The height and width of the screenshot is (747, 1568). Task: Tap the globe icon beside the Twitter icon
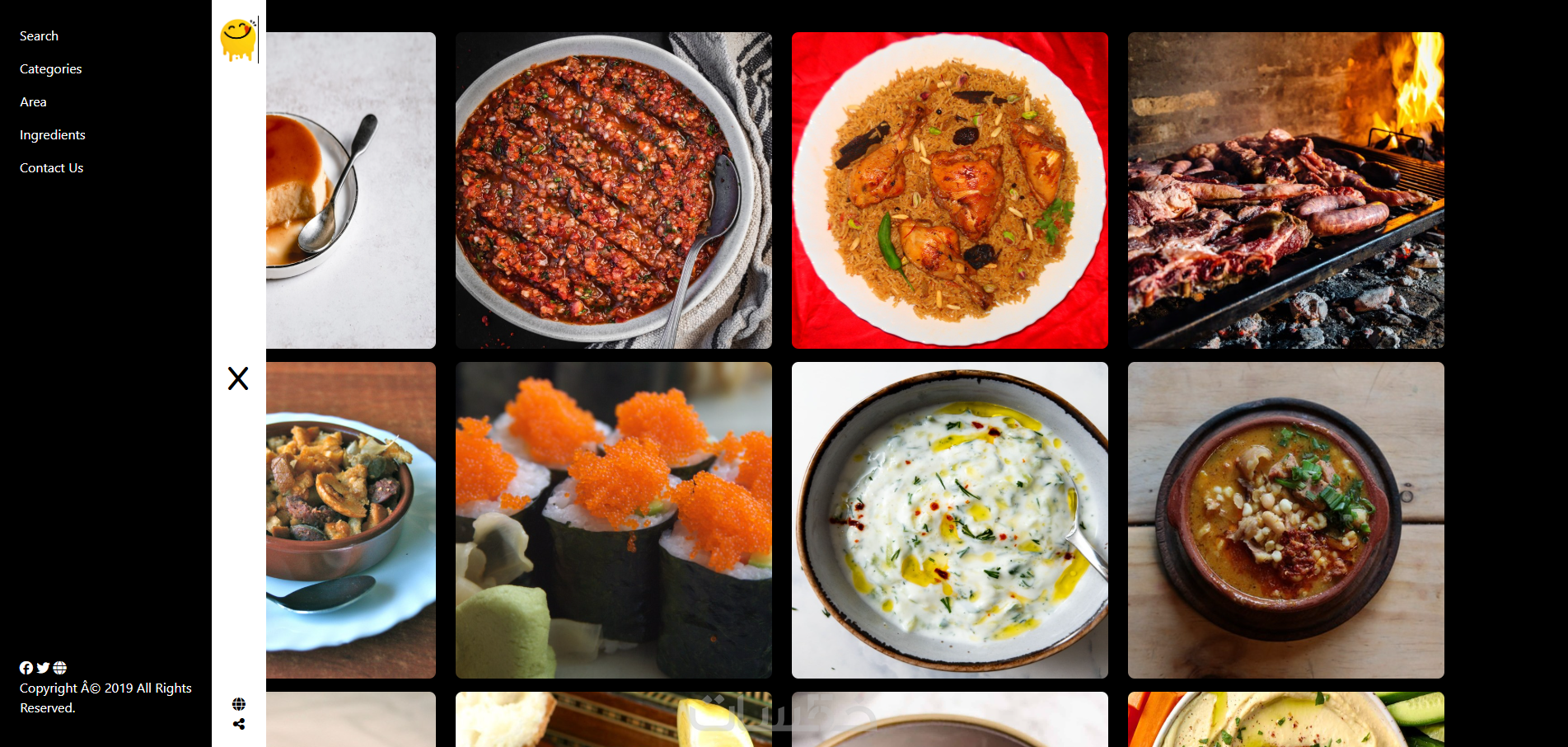pos(60,668)
